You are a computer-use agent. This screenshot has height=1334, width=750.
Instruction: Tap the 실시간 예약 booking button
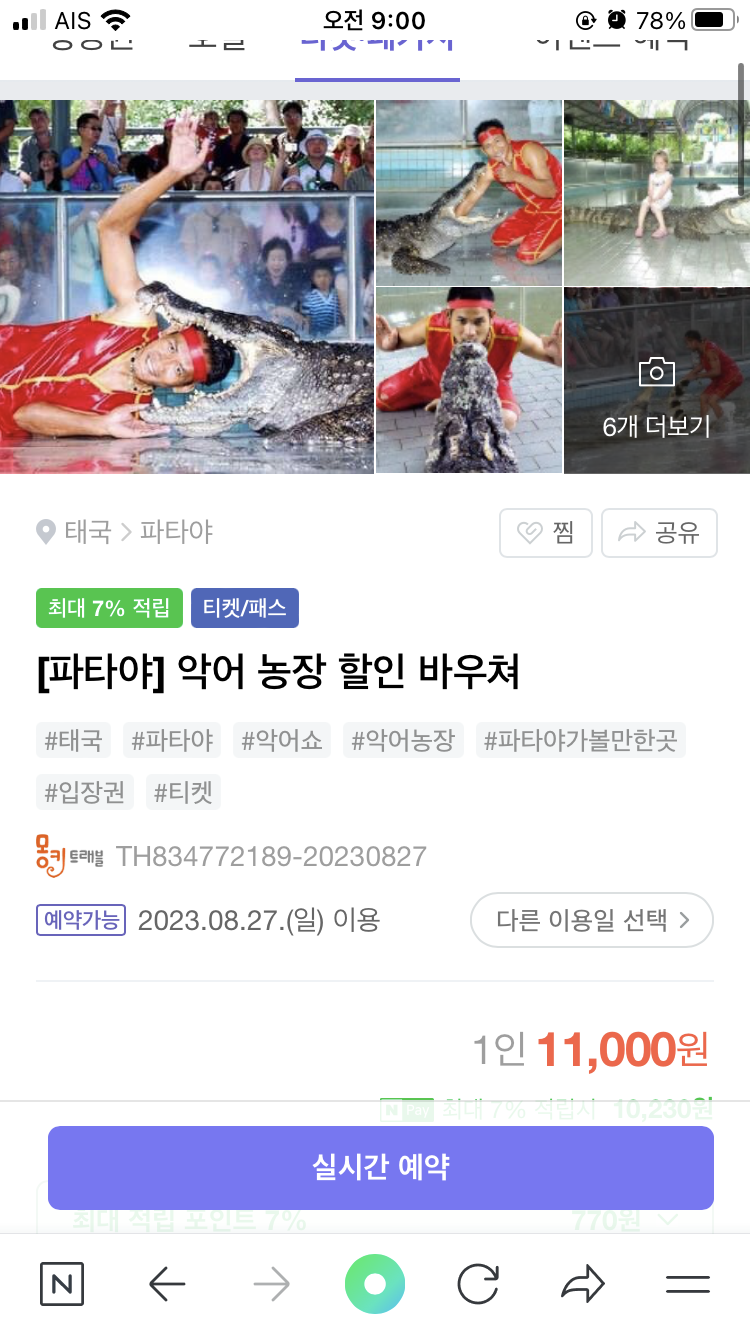(x=380, y=1167)
